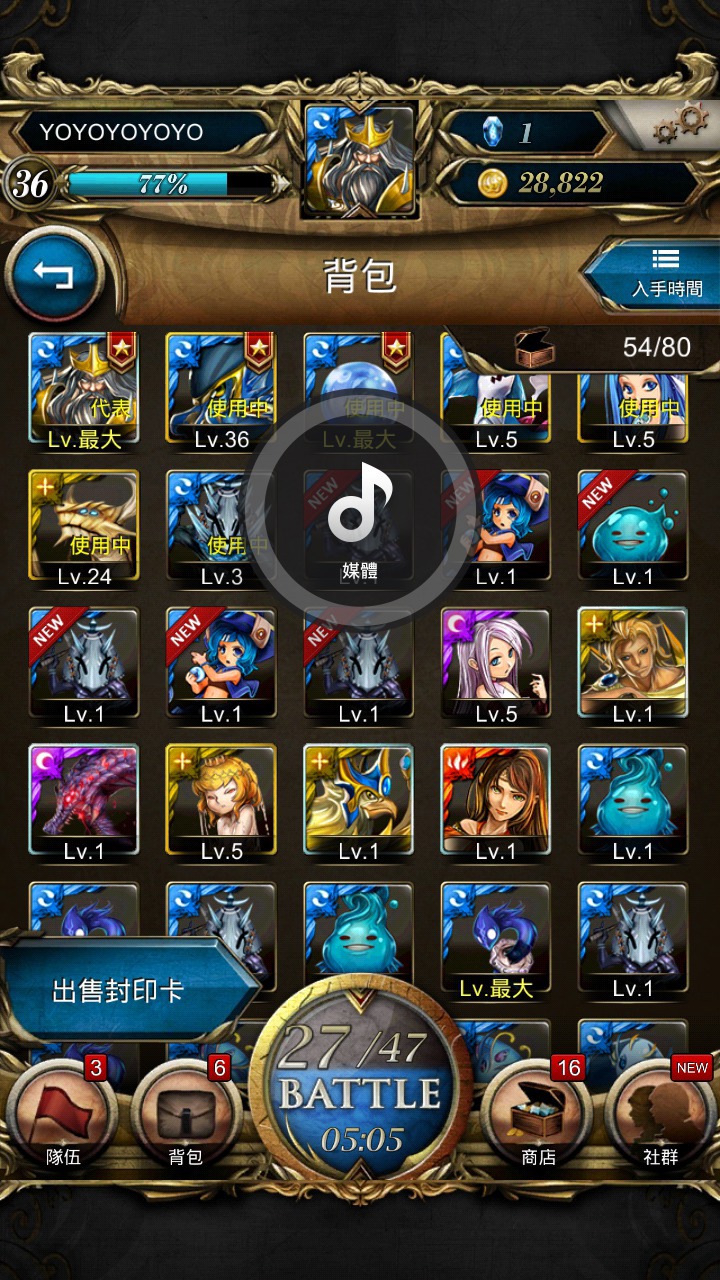This screenshot has height=1280, width=720.
Task: Select the white-haired girl Lv.5 card
Action: pyautogui.click(x=496, y=663)
